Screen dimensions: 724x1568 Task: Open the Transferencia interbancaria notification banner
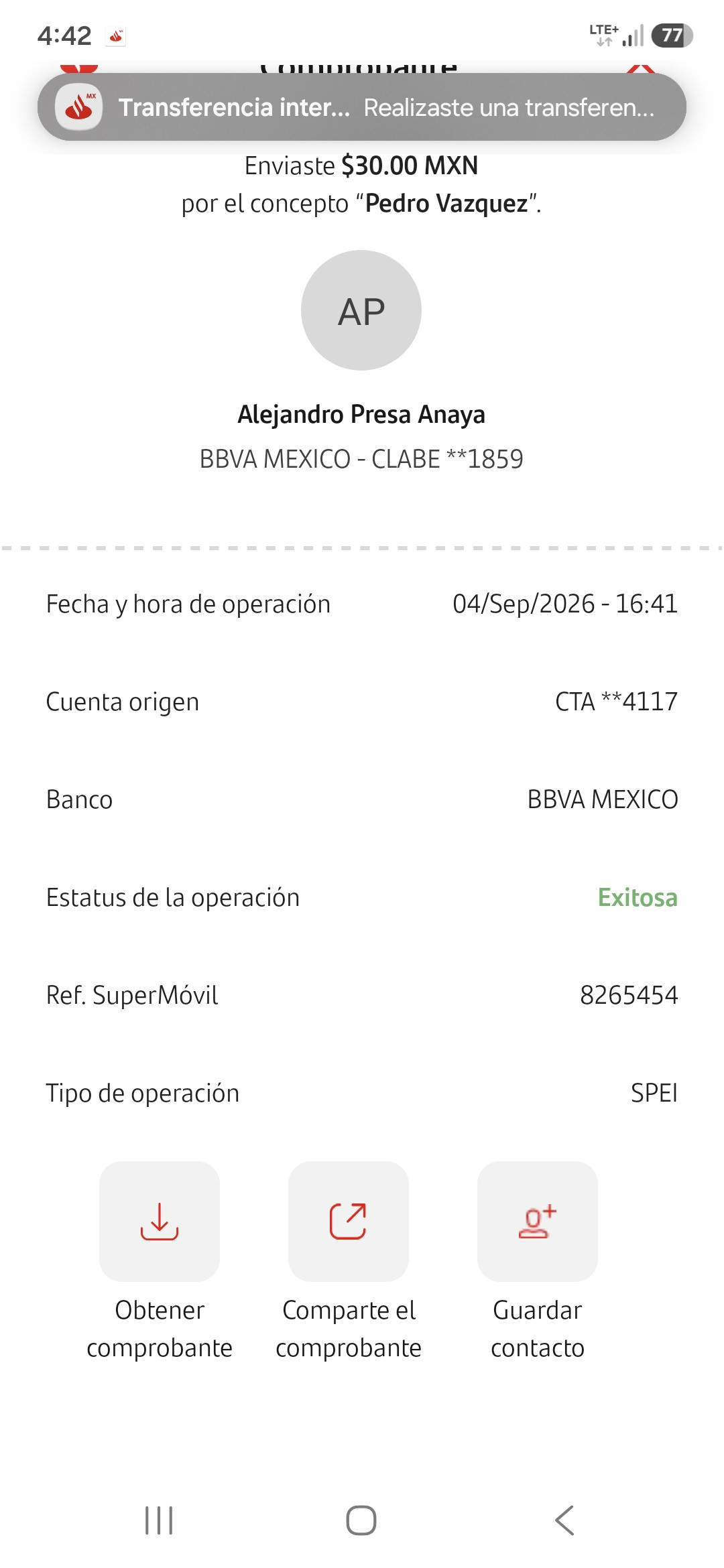click(362, 107)
